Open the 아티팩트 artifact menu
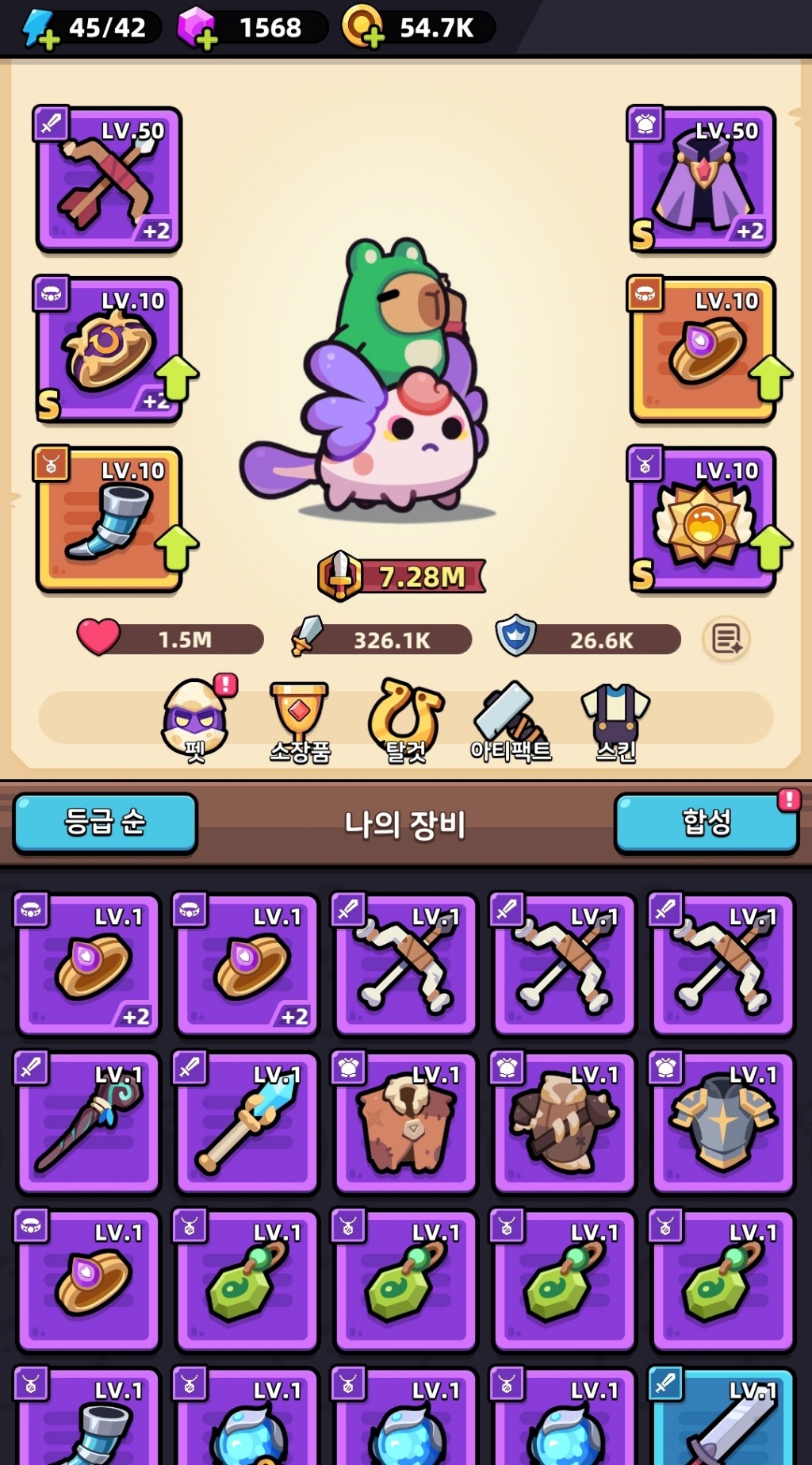812x1465 pixels. click(x=511, y=719)
